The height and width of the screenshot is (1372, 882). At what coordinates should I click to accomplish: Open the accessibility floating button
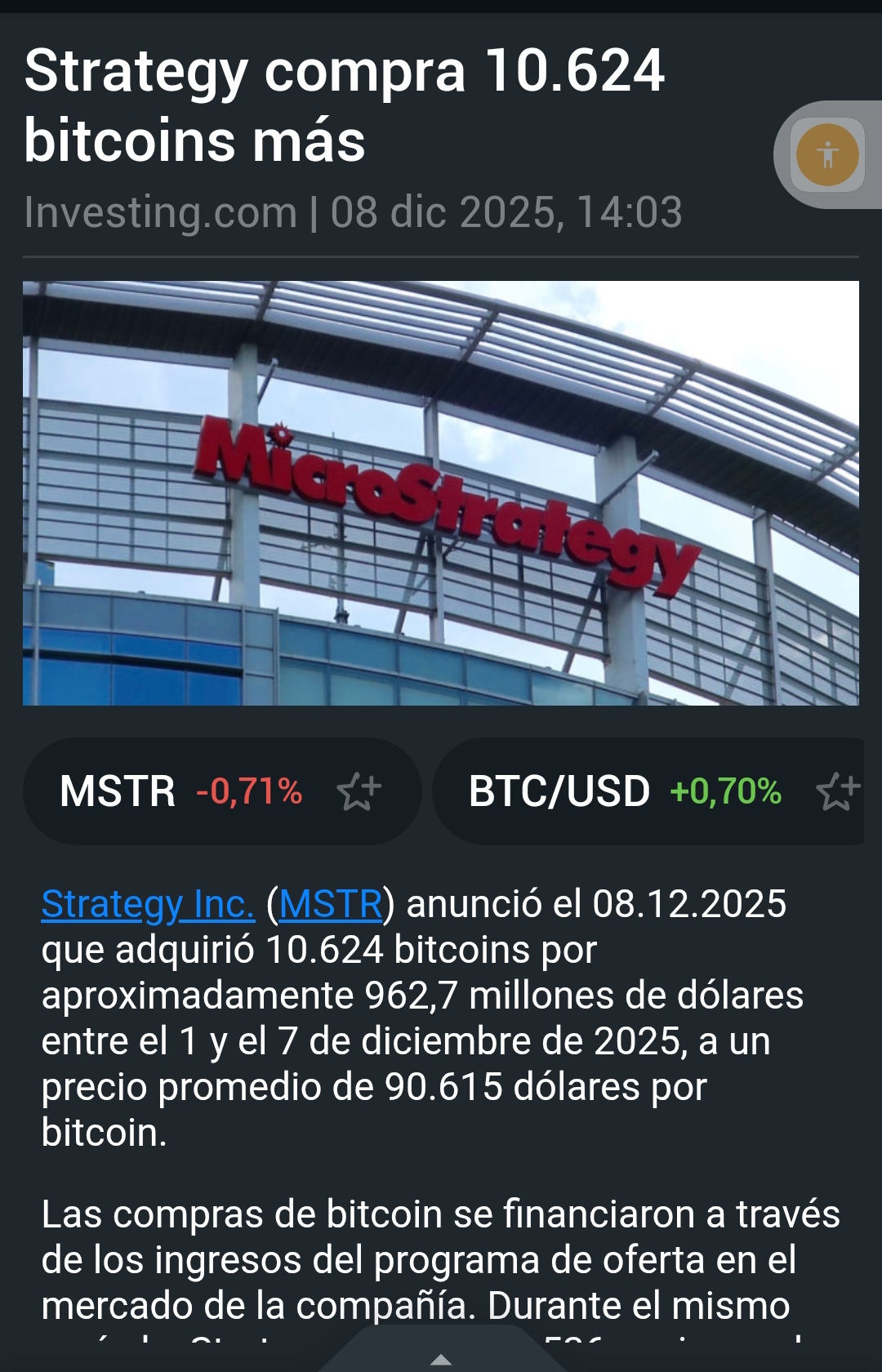point(827,154)
